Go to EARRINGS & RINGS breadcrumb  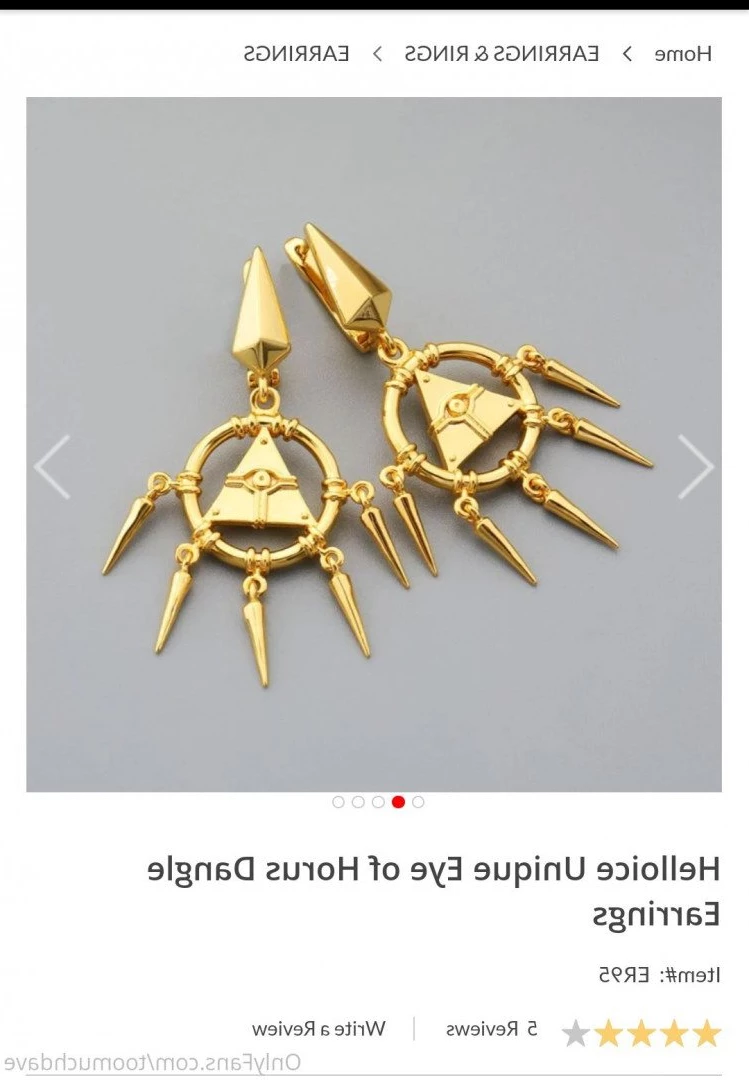click(502, 54)
